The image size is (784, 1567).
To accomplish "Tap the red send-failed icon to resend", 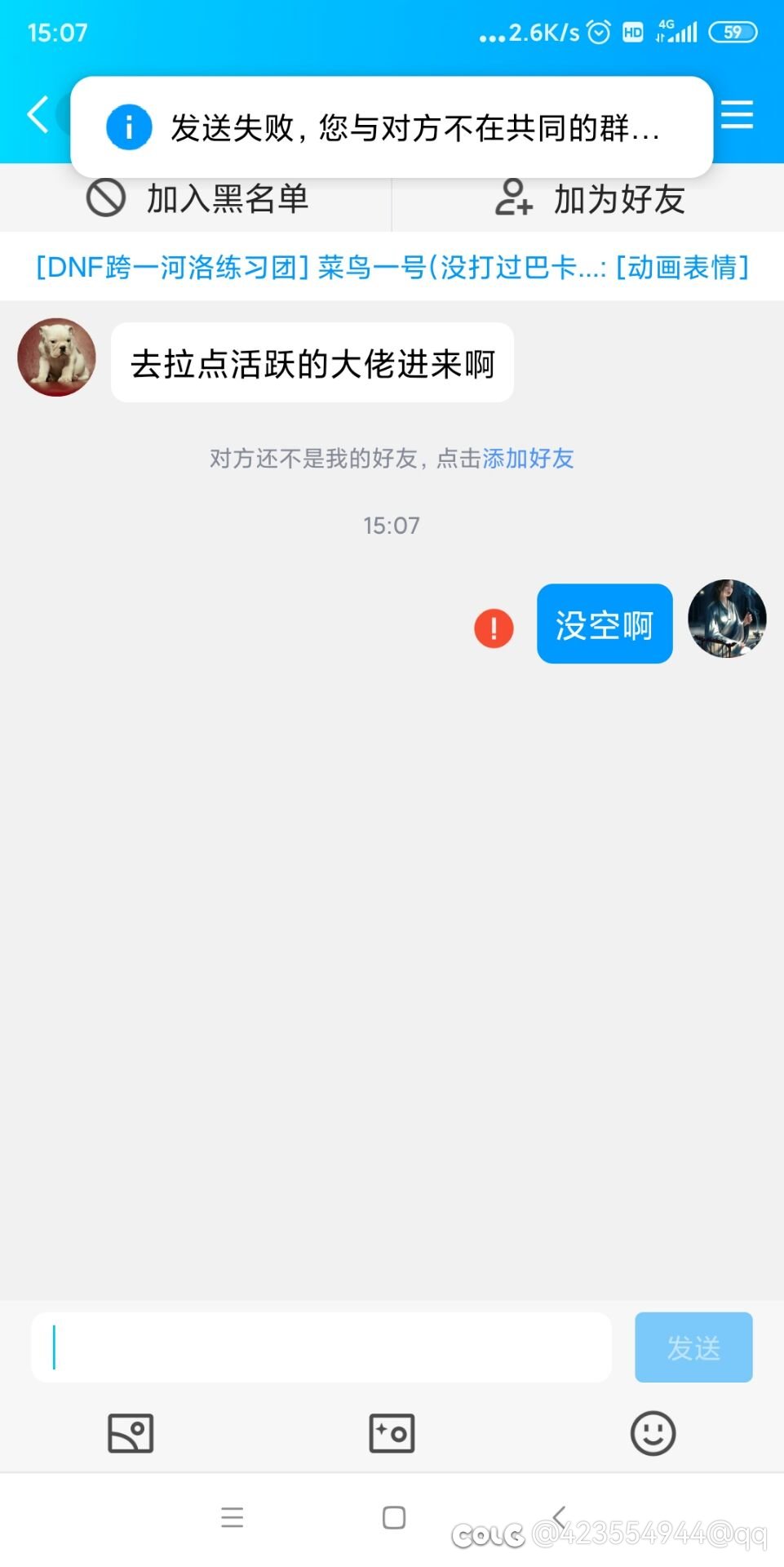I will pos(494,628).
